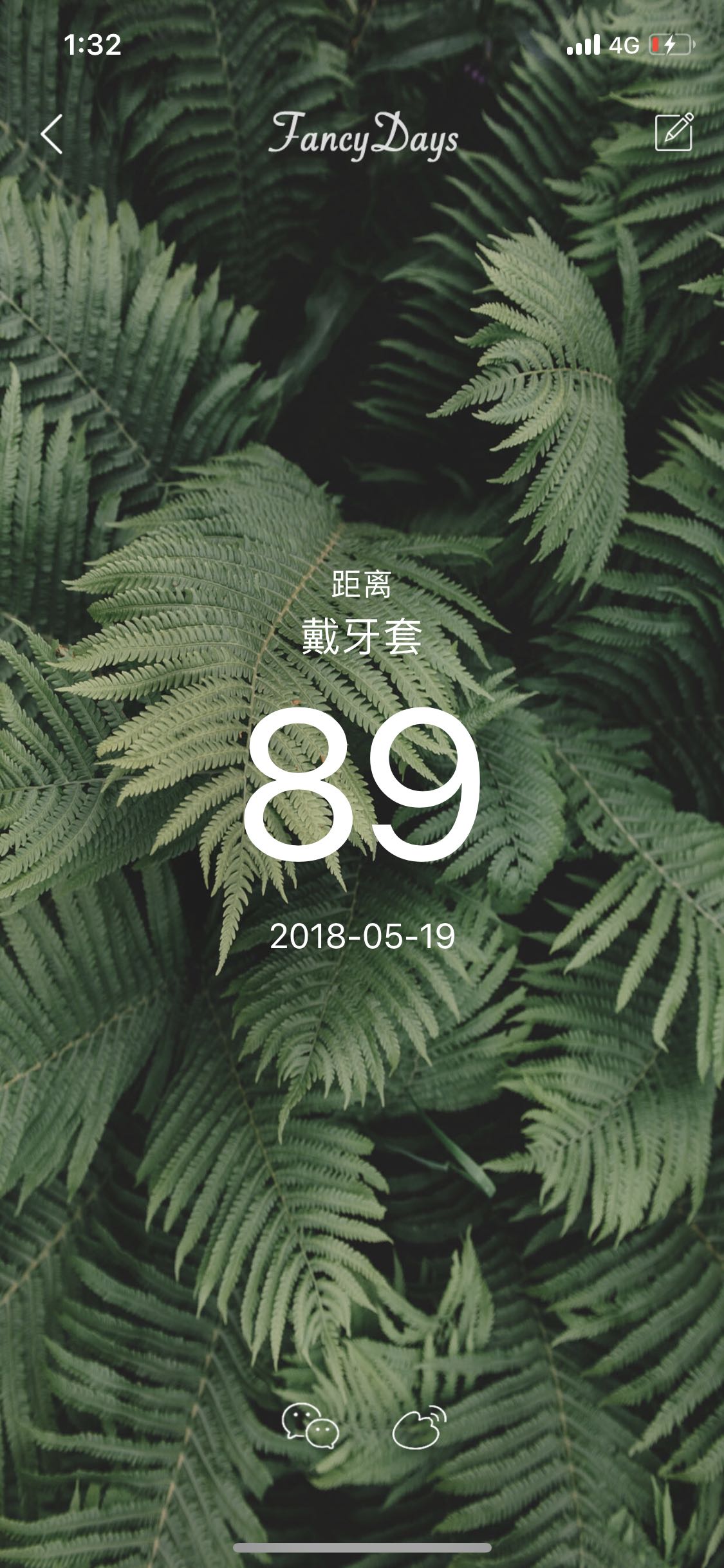724x1568 pixels.
Task: Go back using the left arrow
Action: coord(51,134)
